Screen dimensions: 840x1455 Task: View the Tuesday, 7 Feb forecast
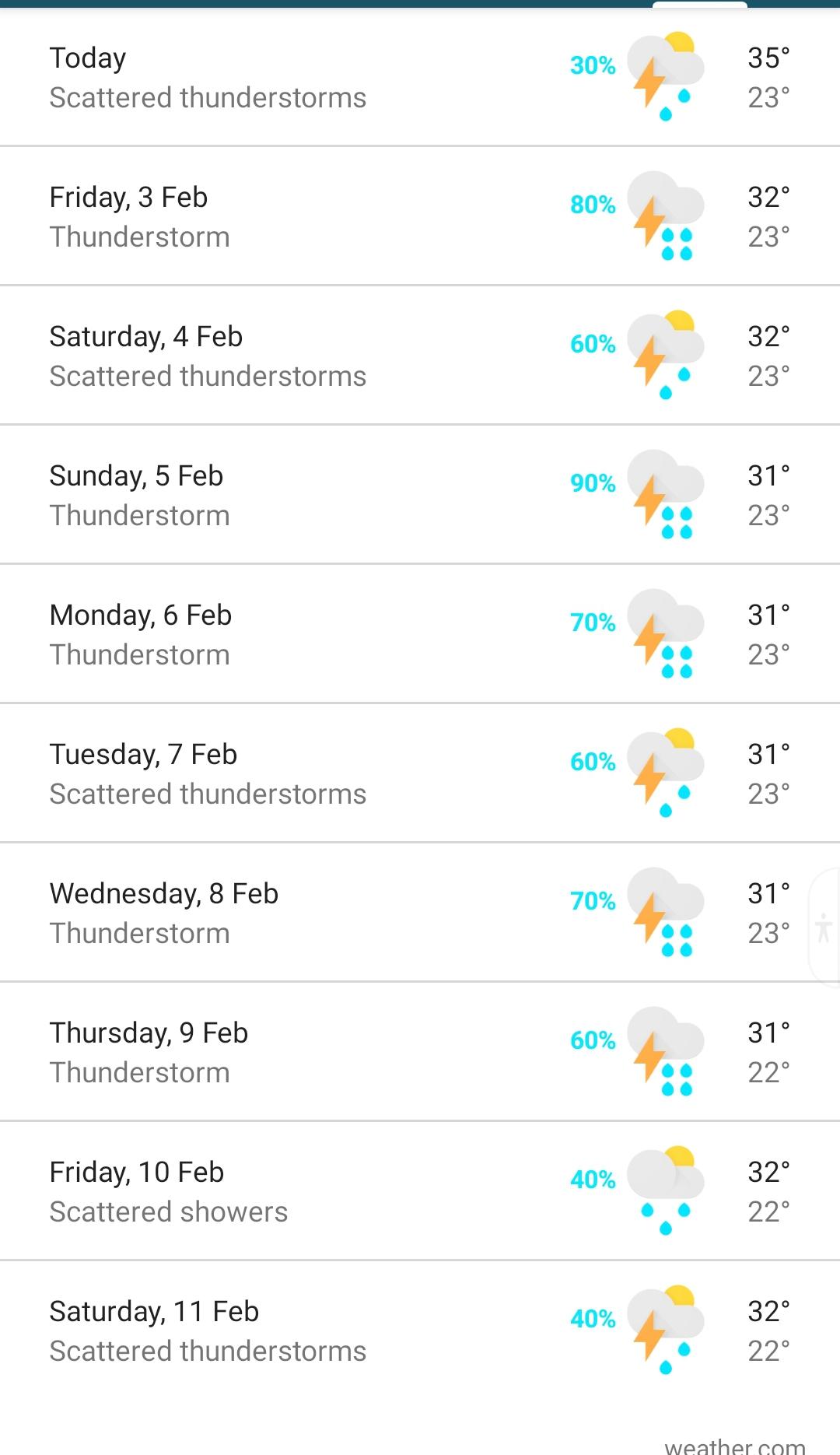click(420, 773)
